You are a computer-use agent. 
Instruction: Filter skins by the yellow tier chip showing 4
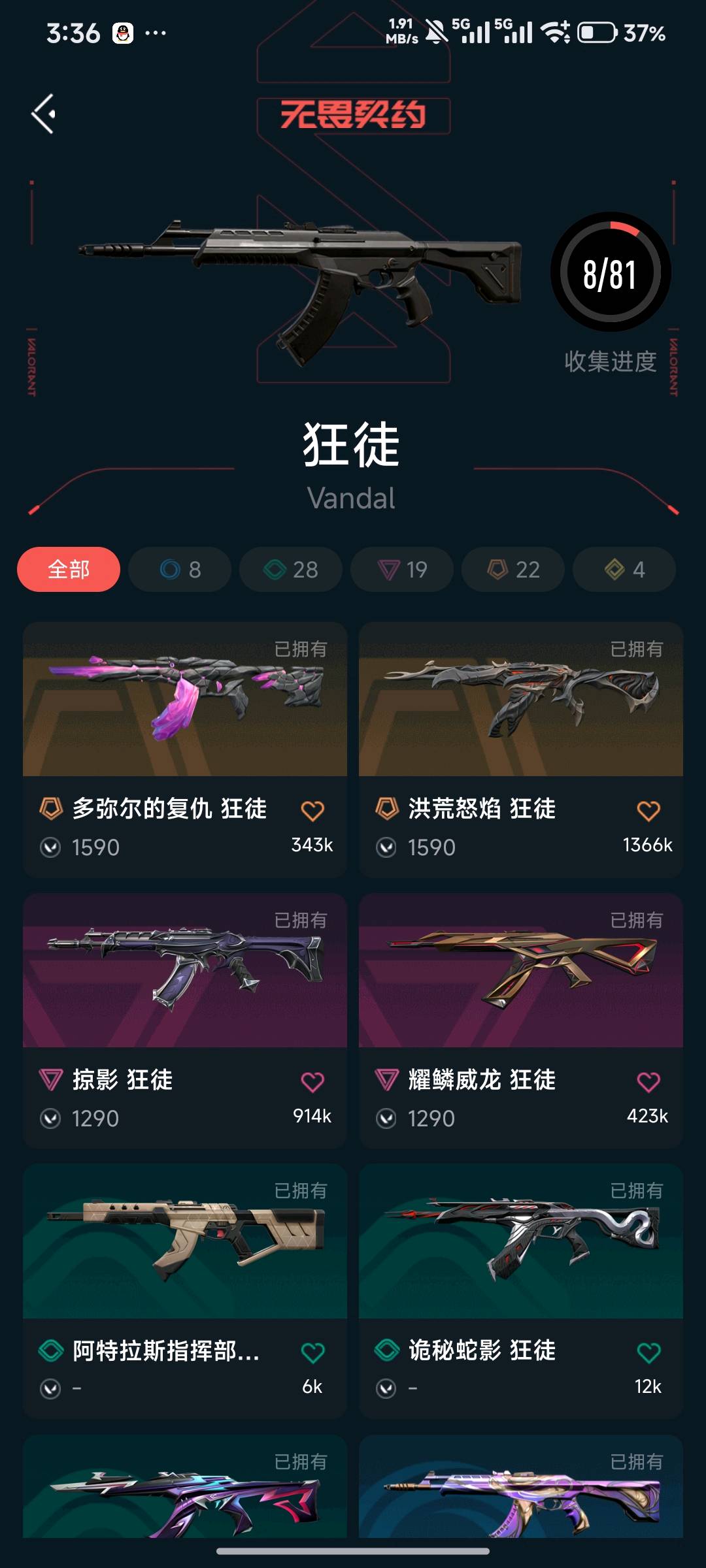click(624, 570)
